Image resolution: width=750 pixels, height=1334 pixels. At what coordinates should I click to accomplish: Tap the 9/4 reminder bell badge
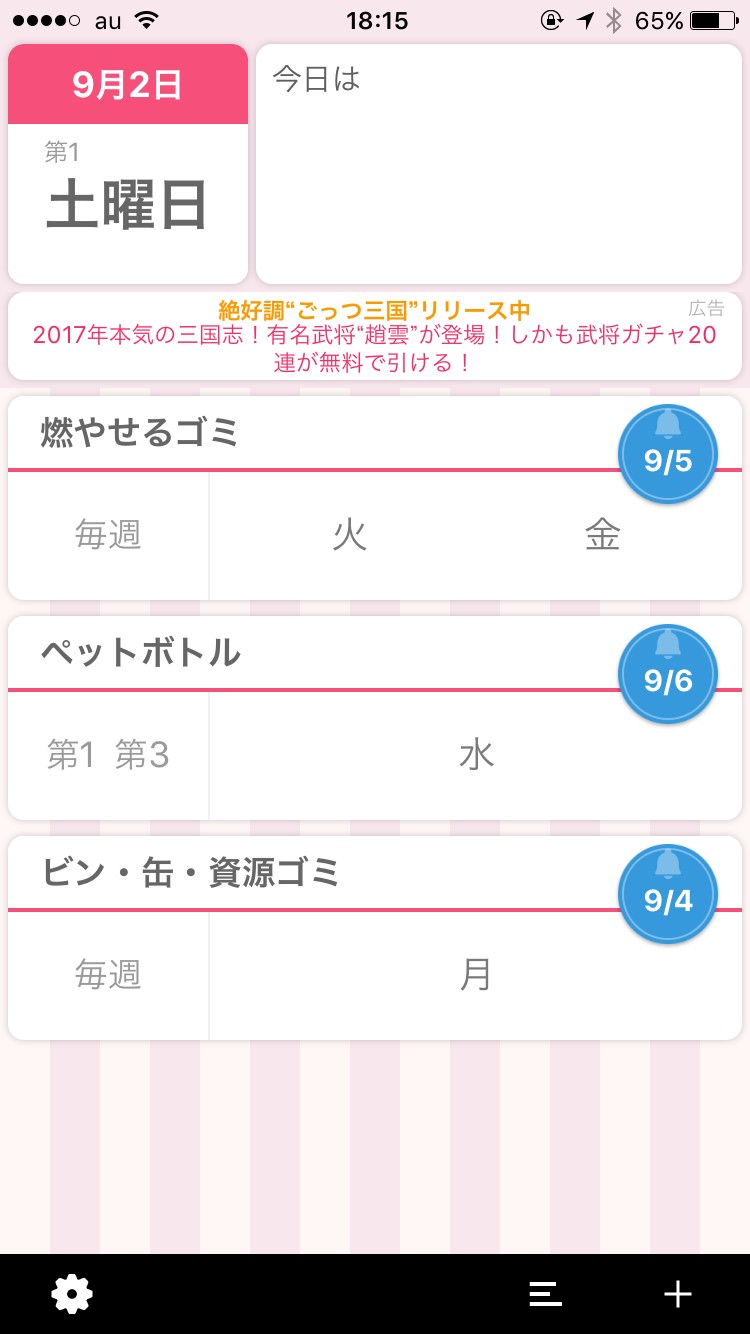pyautogui.click(x=668, y=895)
